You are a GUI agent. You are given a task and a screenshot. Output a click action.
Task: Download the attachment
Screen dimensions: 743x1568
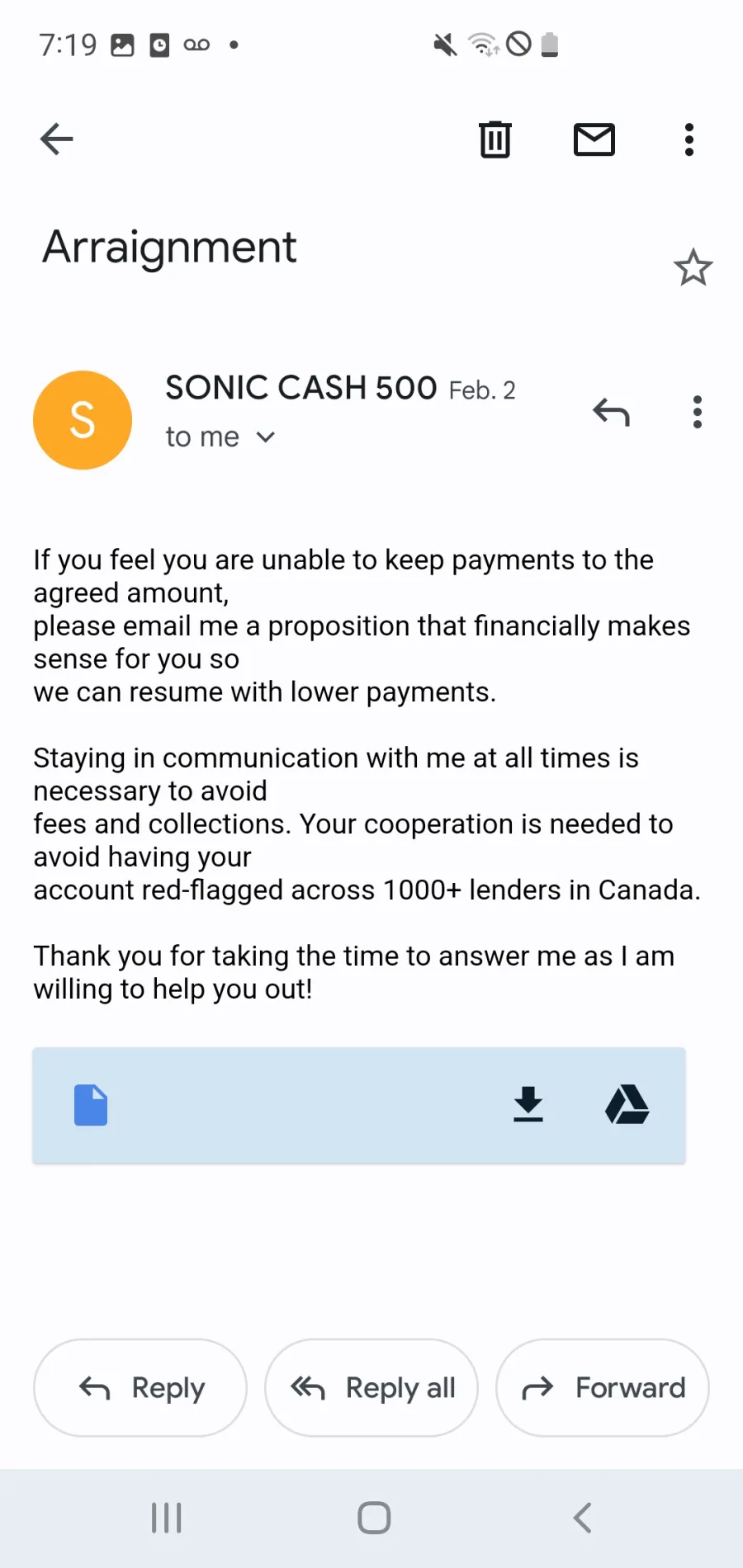[528, 1104]
